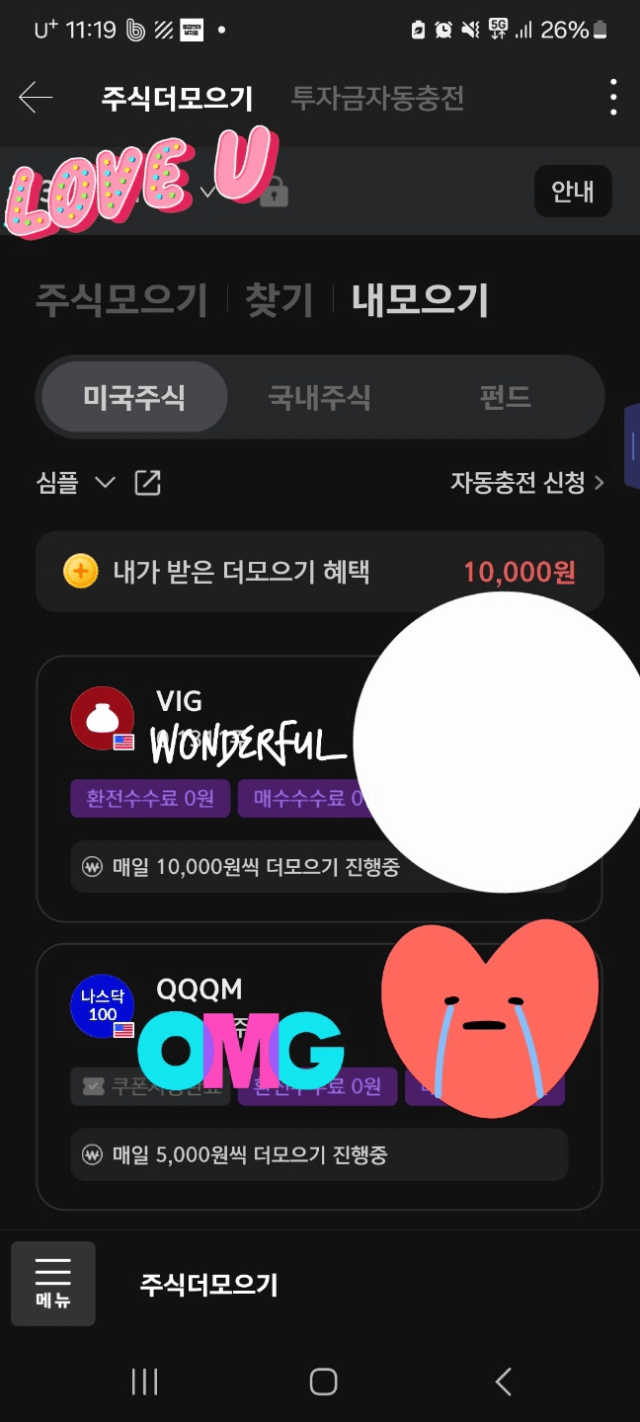This screenshot has height=1422, width=640.
Task: Tap the system home button
Action: pyautogui.click(x=323, y=1382)
